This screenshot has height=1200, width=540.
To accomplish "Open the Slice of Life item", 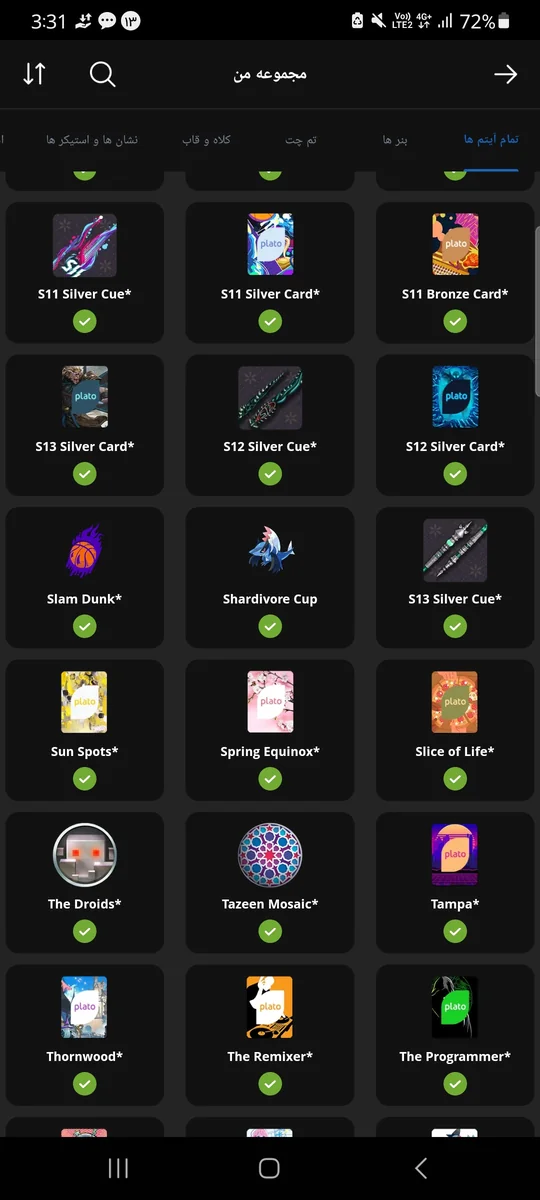I will [x=455, y=730].
